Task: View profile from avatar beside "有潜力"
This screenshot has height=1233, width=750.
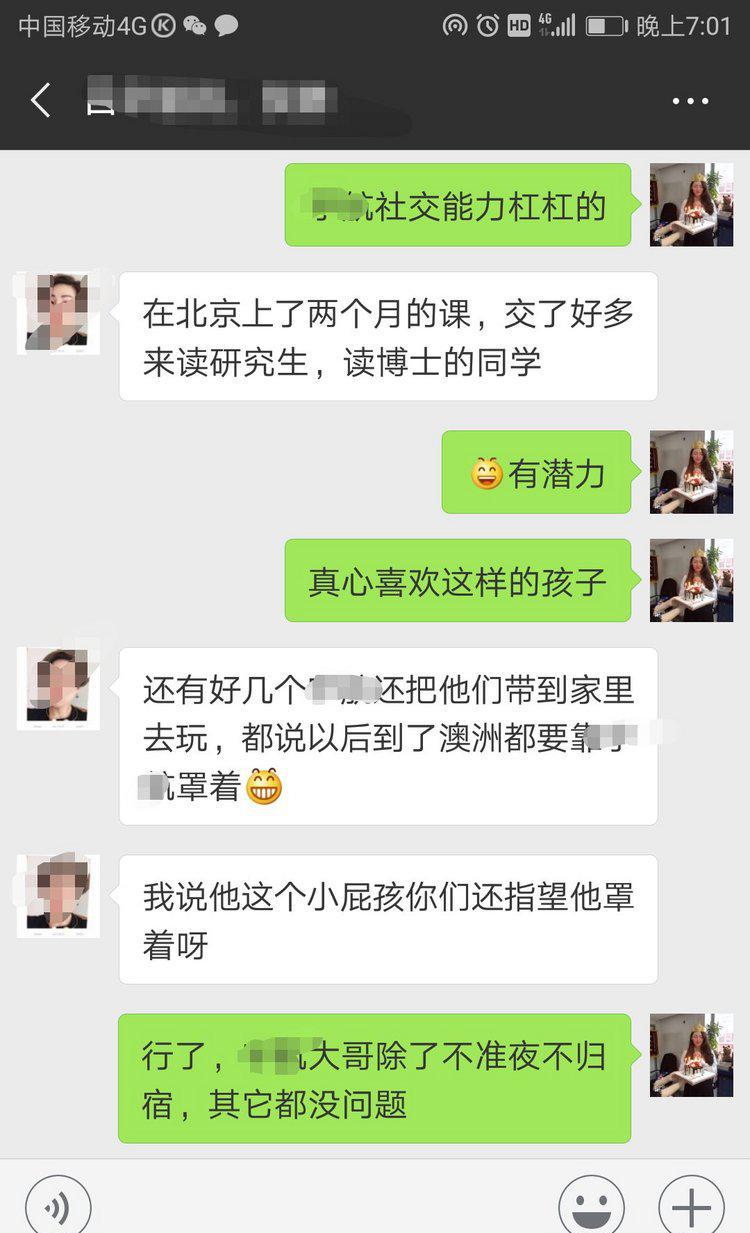Action: (691, 472)
